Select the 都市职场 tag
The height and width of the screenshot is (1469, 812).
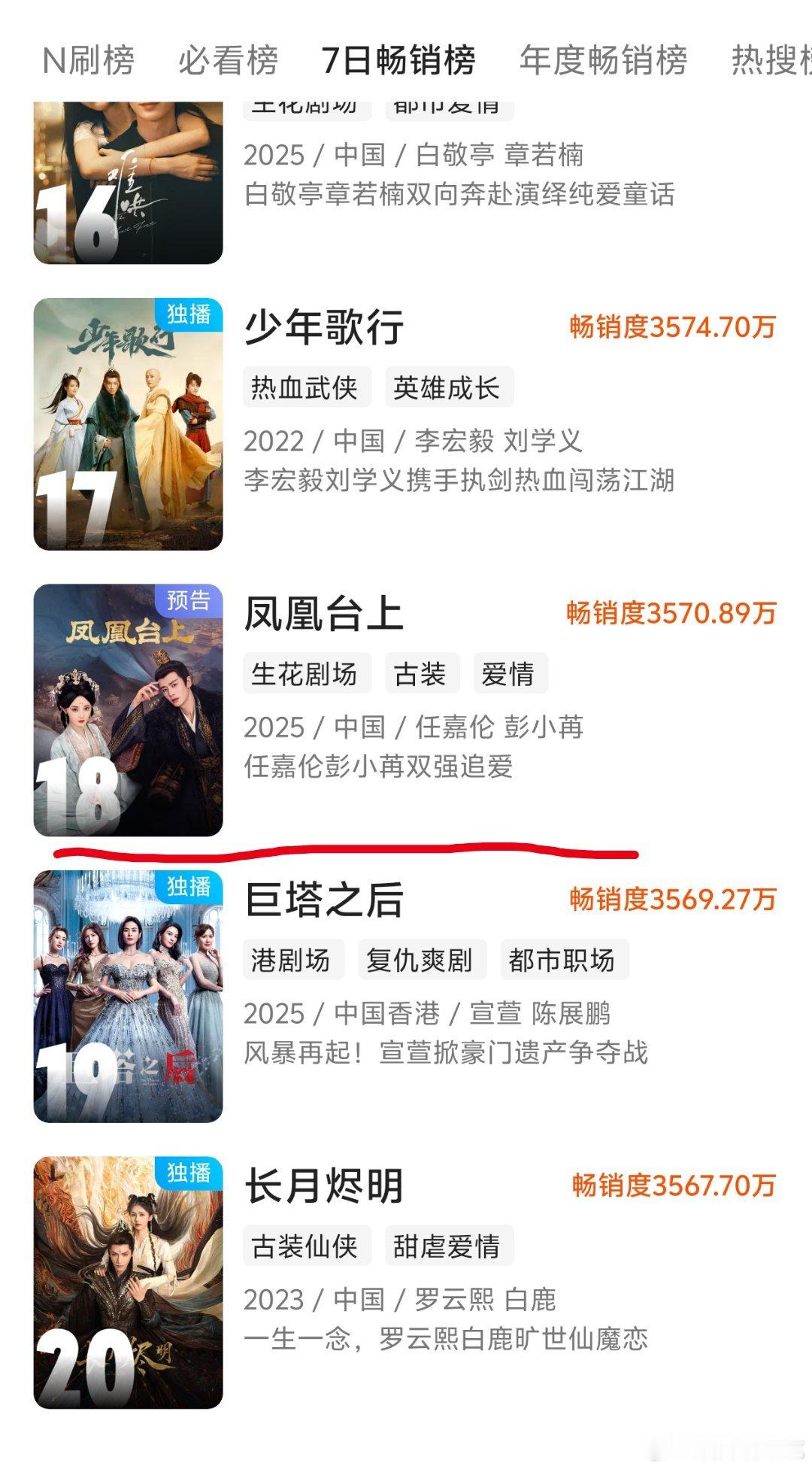coord(562,959)
